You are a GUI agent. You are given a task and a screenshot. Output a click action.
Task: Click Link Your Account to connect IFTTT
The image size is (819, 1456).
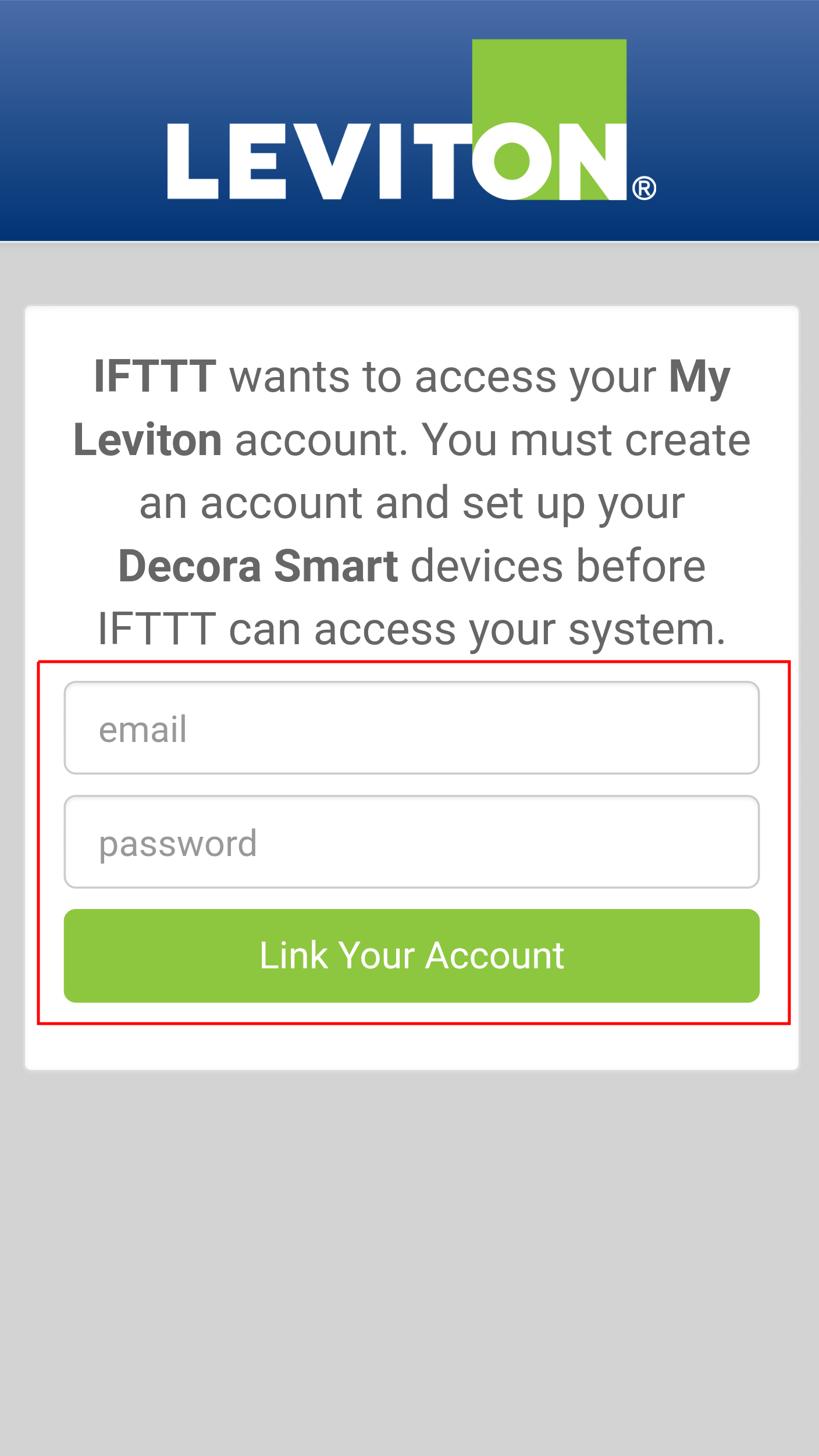412,956
